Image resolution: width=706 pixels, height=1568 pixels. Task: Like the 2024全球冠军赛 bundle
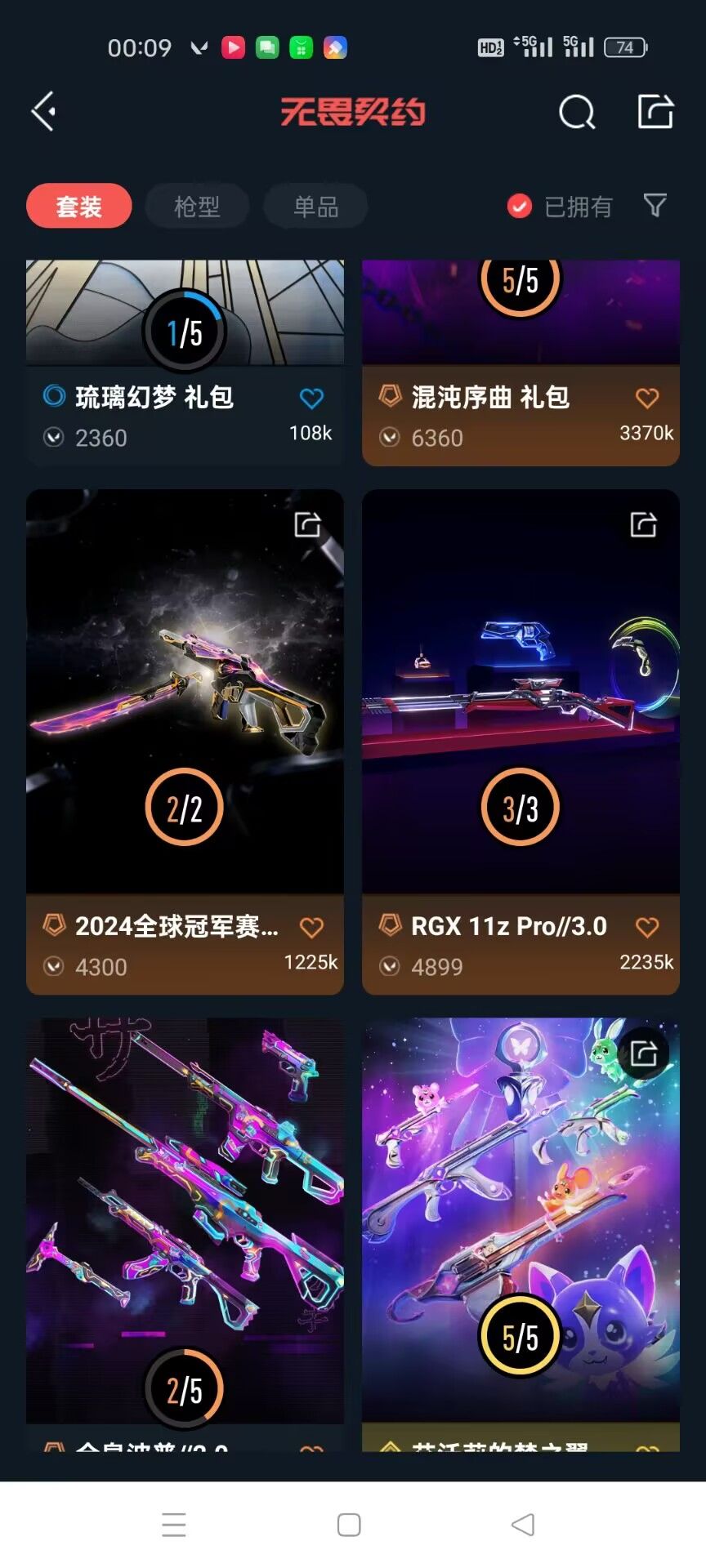pyautogui.click(x=311, y=928)
